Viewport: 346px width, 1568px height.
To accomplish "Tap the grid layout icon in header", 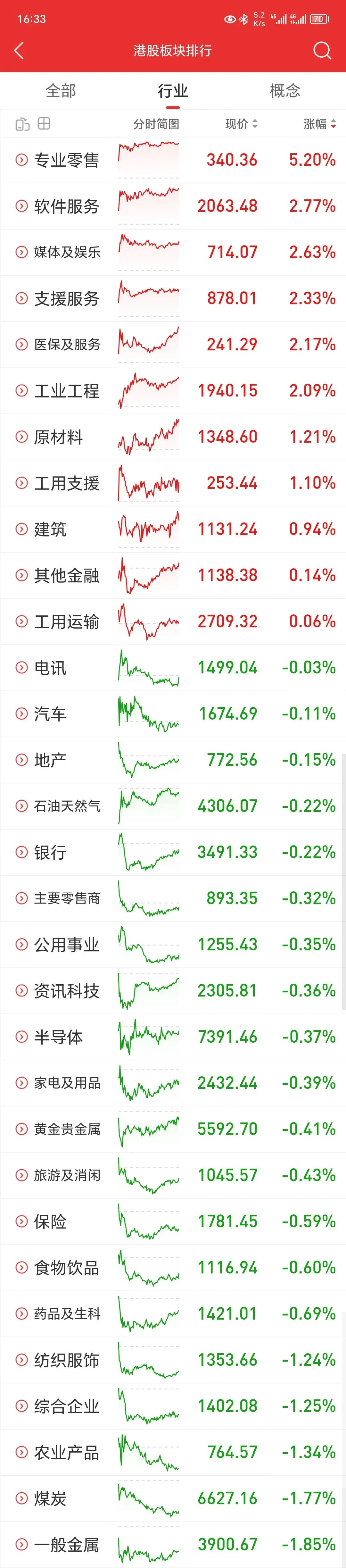I will [44, 124].
